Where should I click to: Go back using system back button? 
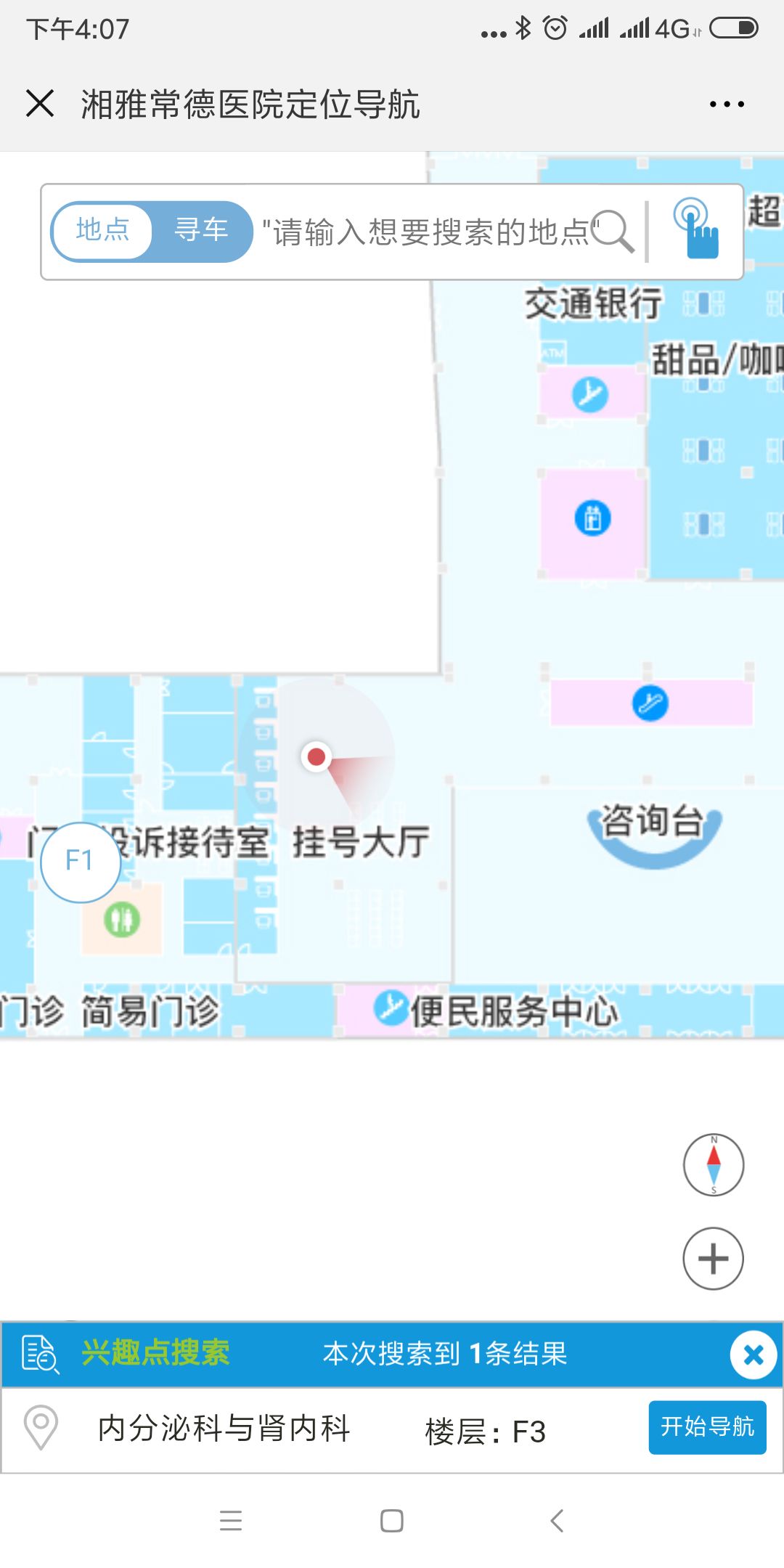557,1520
